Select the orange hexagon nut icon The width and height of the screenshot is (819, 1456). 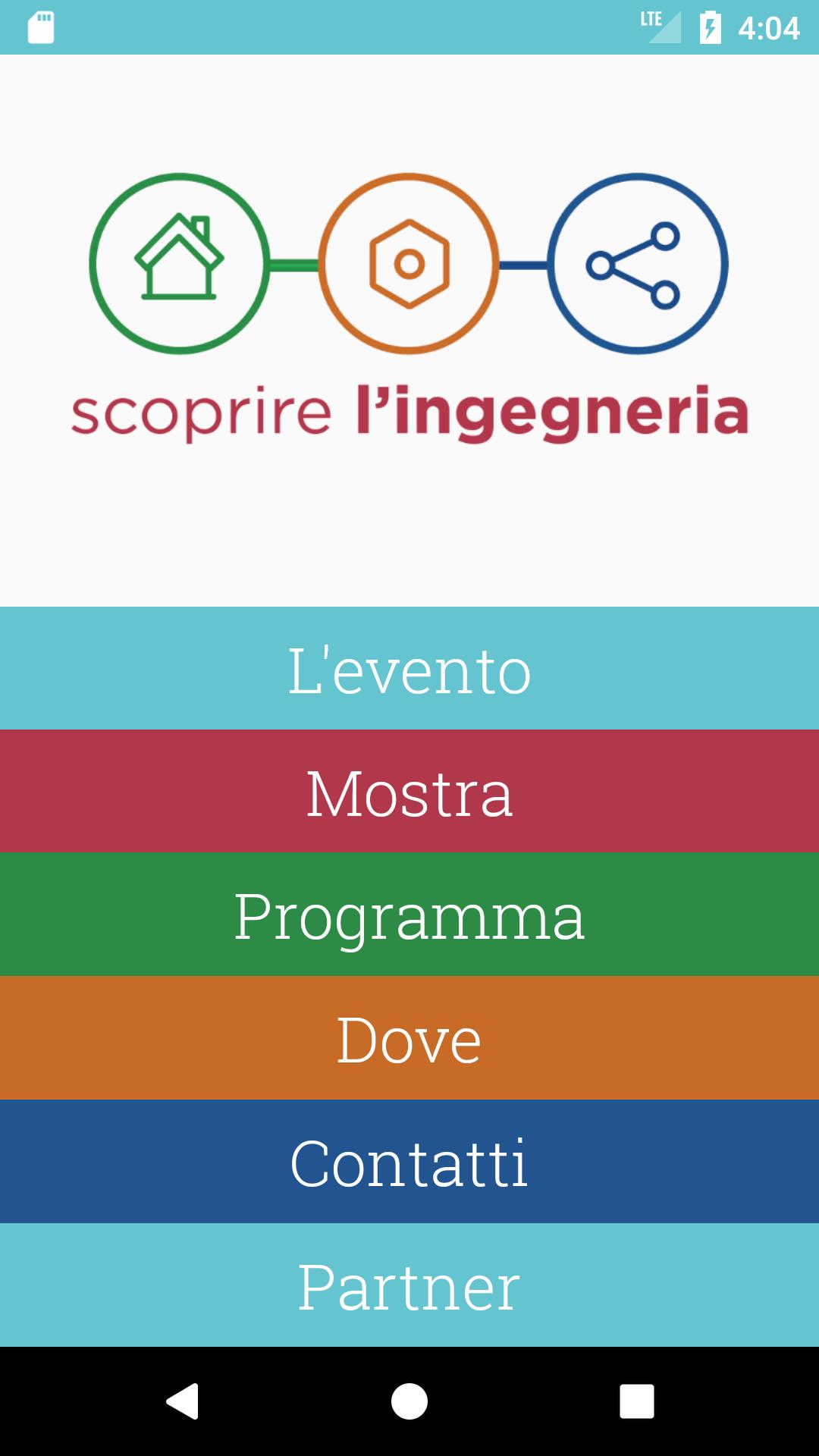[408, 263]
